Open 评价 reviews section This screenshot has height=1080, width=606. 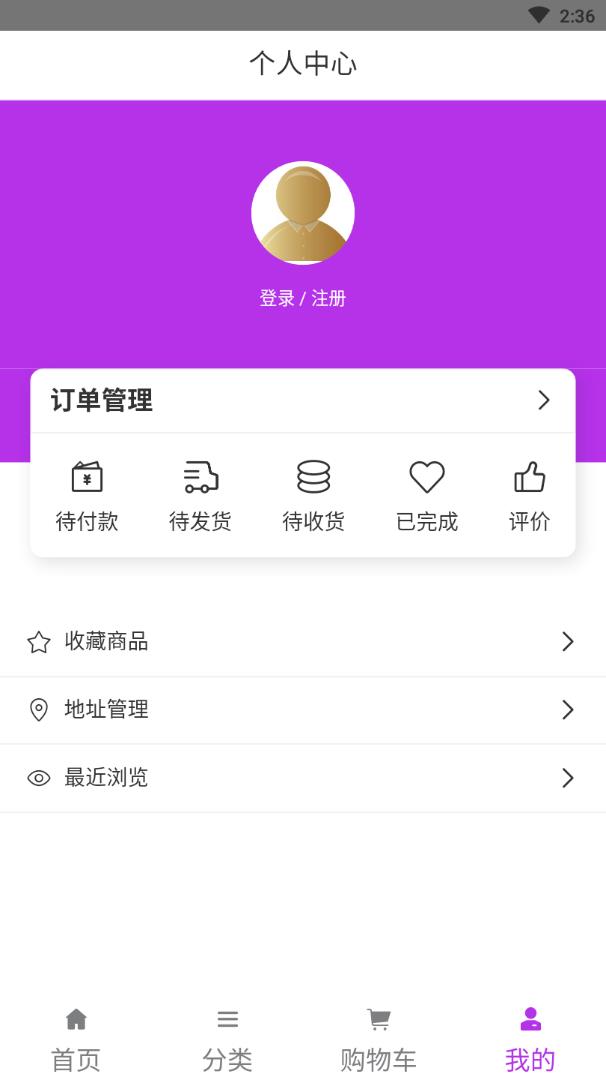tap(529, 496)
